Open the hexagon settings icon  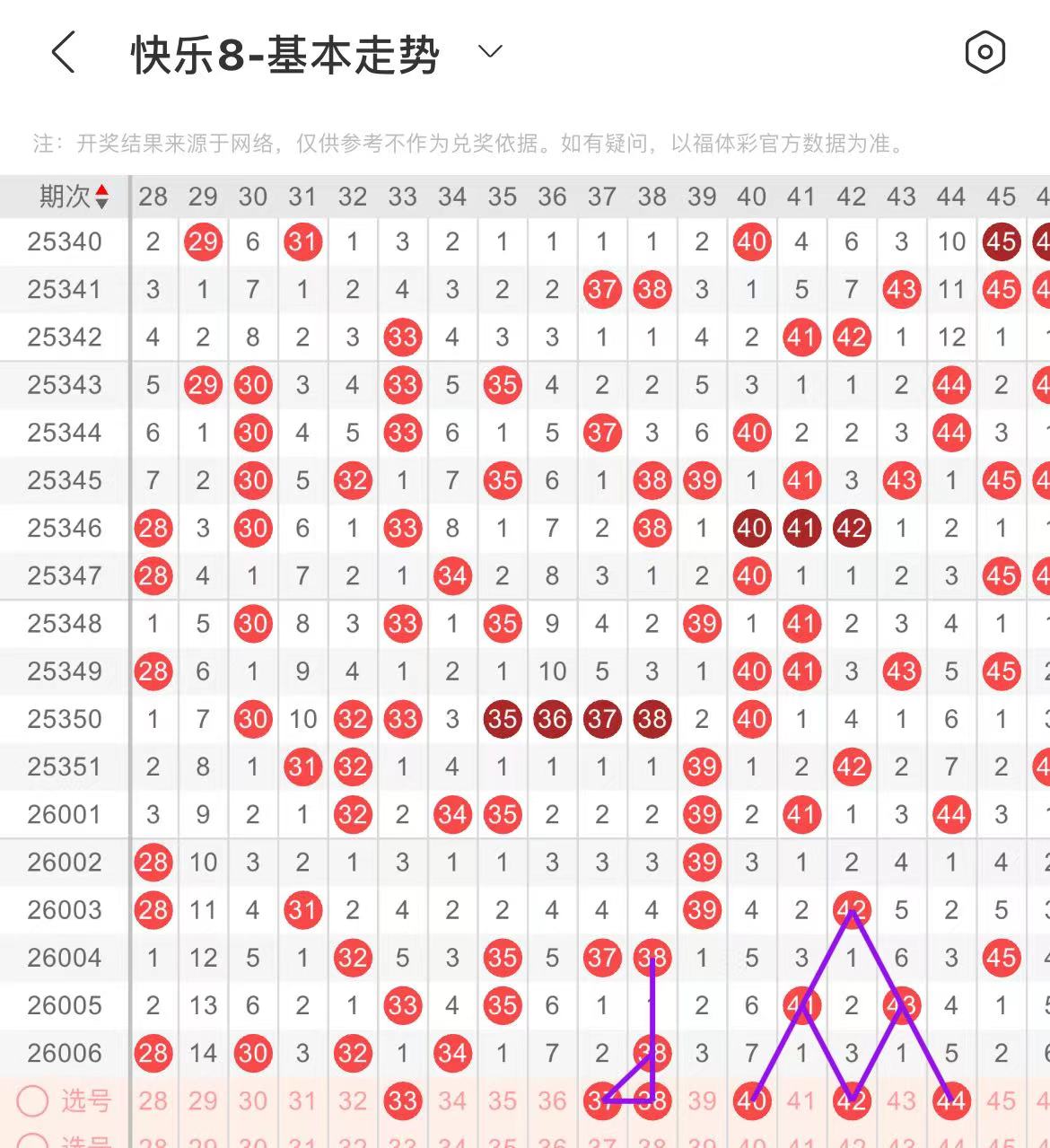click(x=984, y=53)
